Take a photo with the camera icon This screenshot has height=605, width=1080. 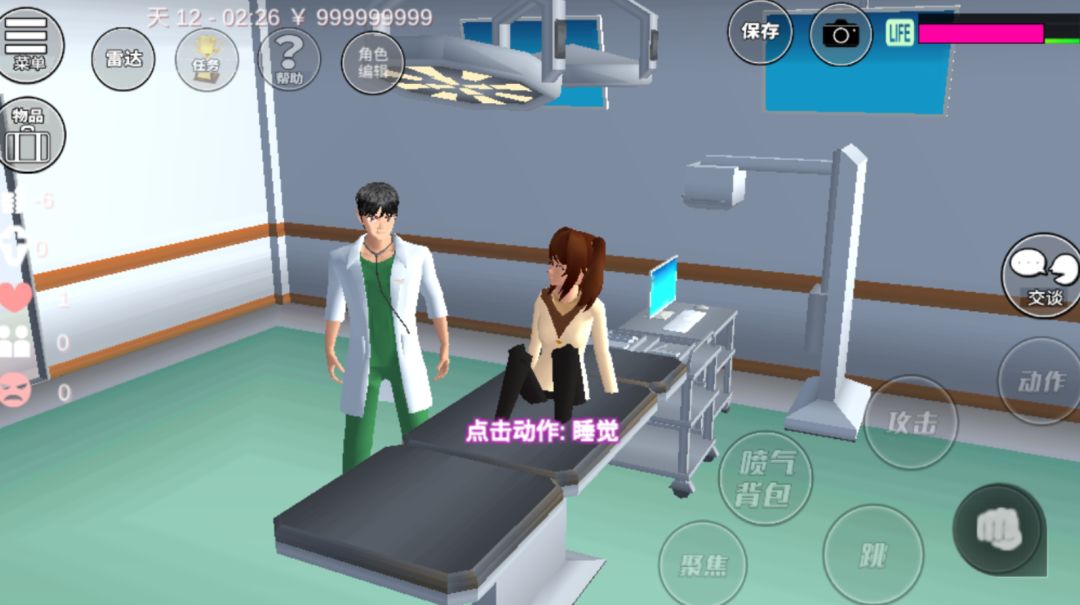coord(840,33)
